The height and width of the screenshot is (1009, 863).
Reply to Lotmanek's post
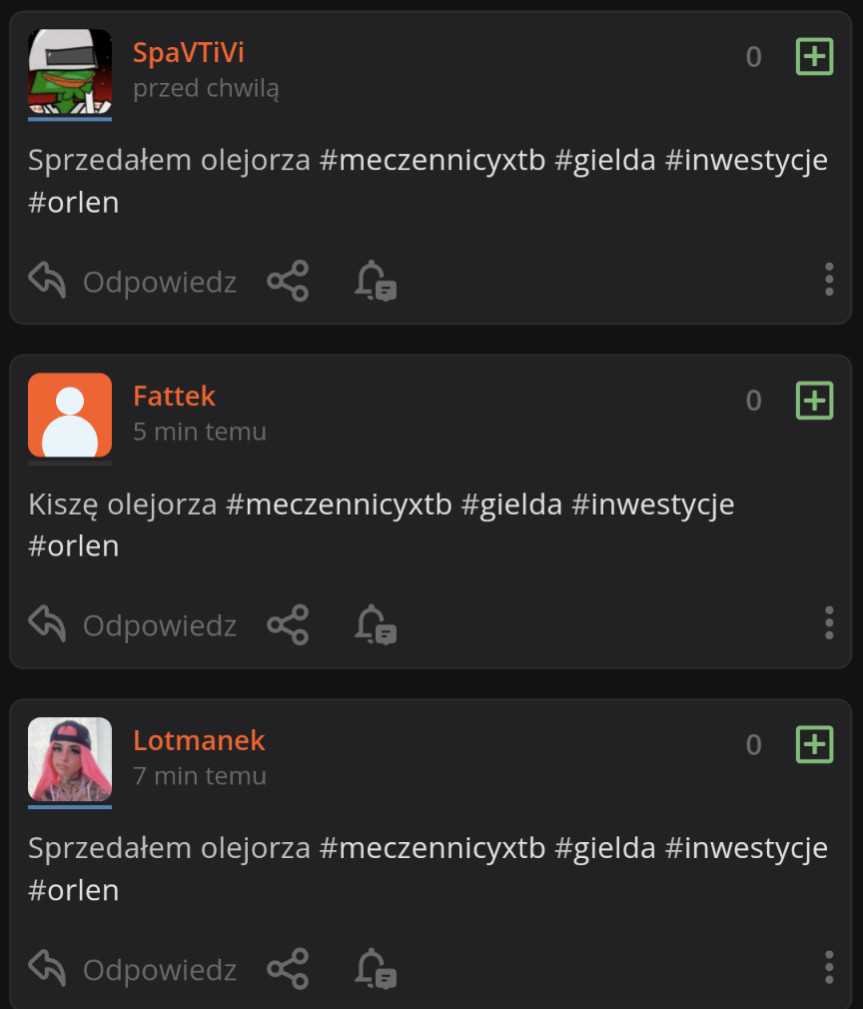click(x=133, y=969)
